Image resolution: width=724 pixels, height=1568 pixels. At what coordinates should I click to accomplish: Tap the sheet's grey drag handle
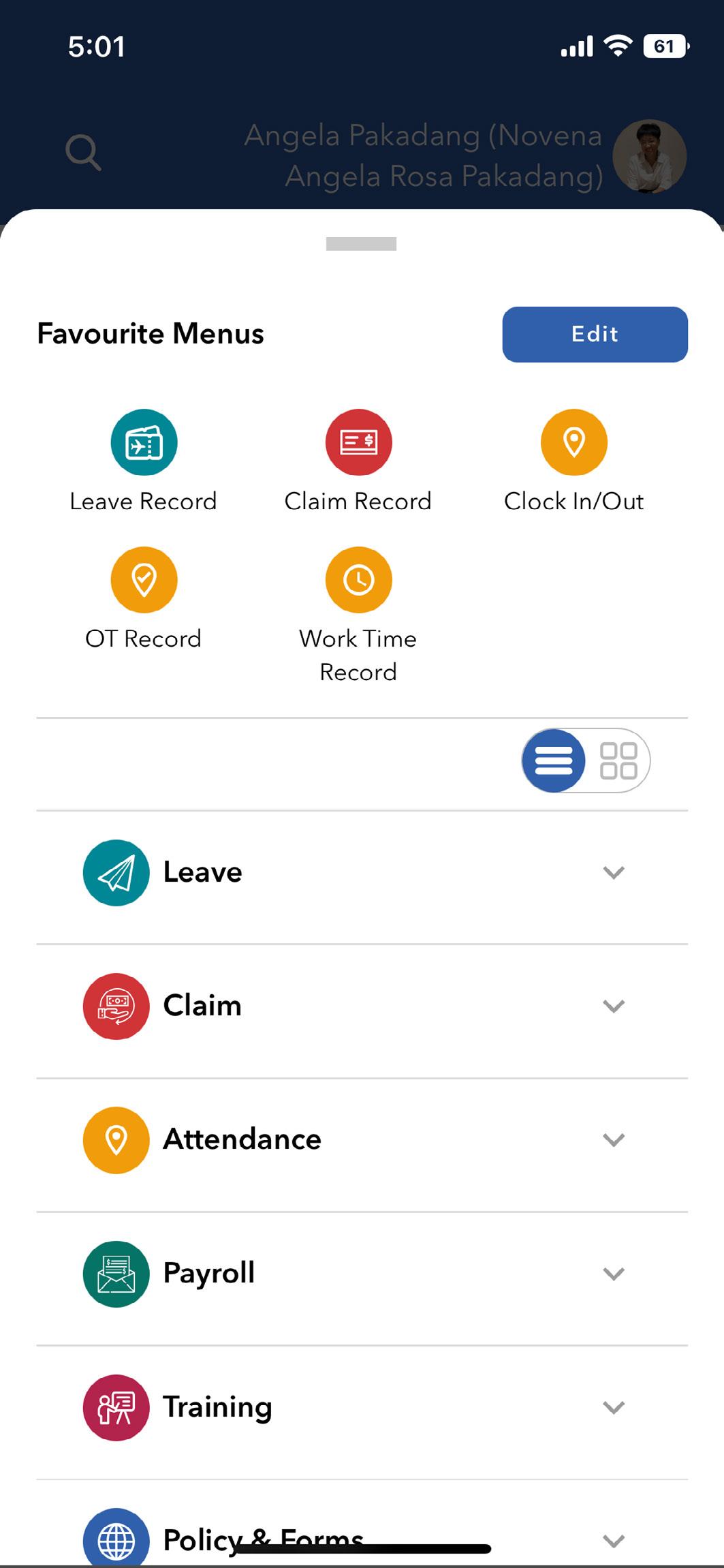point(361,244)
